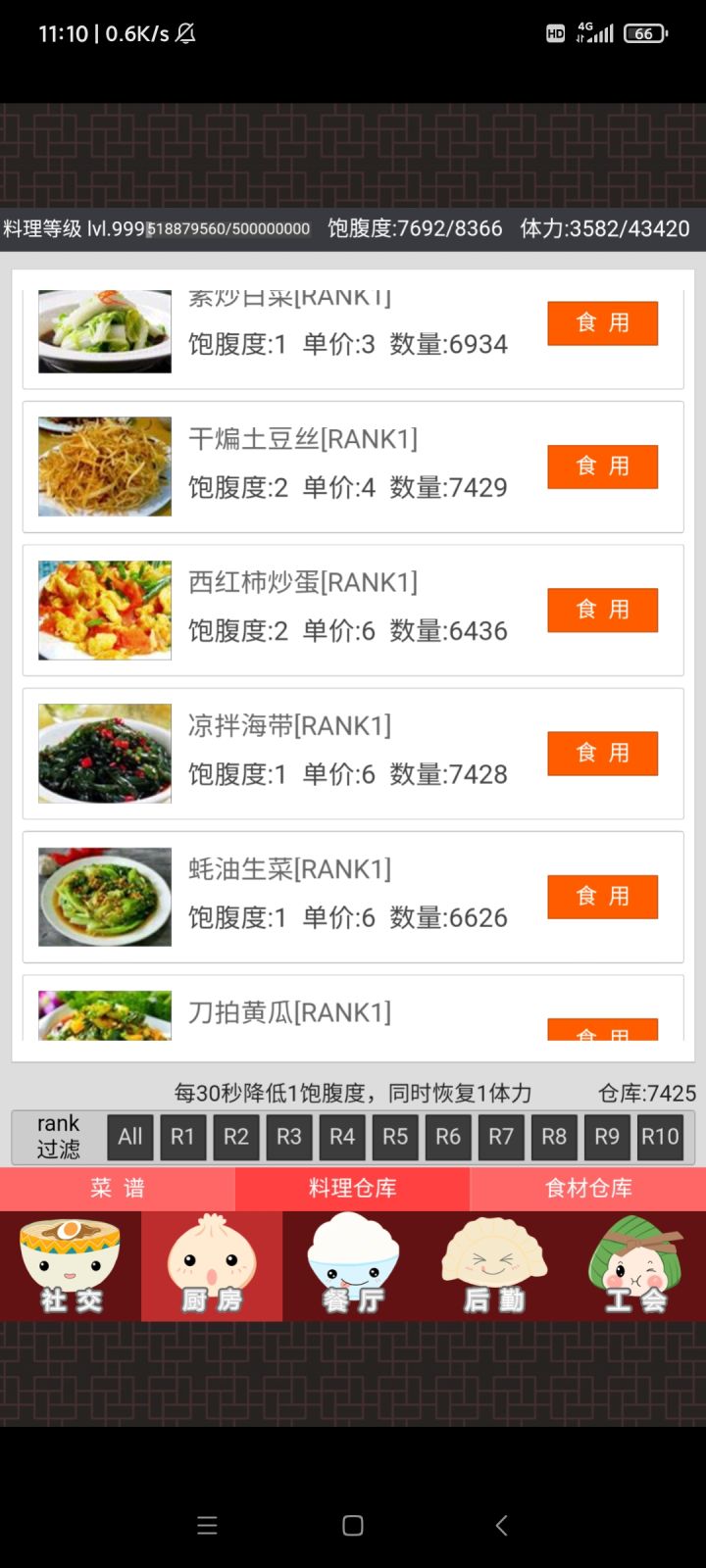This screenshot has height=1568, width=706.
Task: Switch to the 菜谱 tab
Action: click(x=118, y=1189)
